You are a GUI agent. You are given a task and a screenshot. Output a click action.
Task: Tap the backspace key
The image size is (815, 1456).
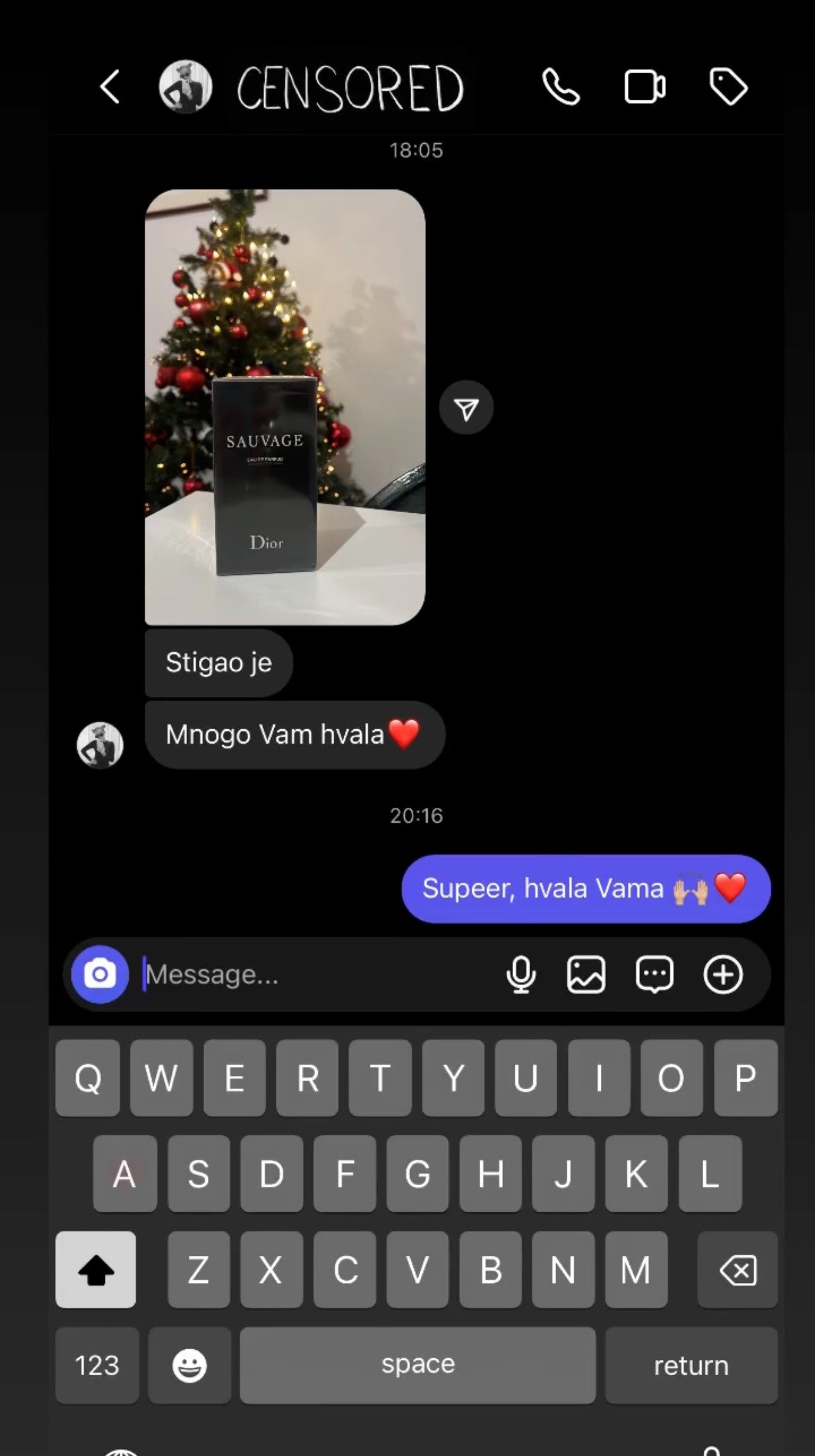point(737,1270)
